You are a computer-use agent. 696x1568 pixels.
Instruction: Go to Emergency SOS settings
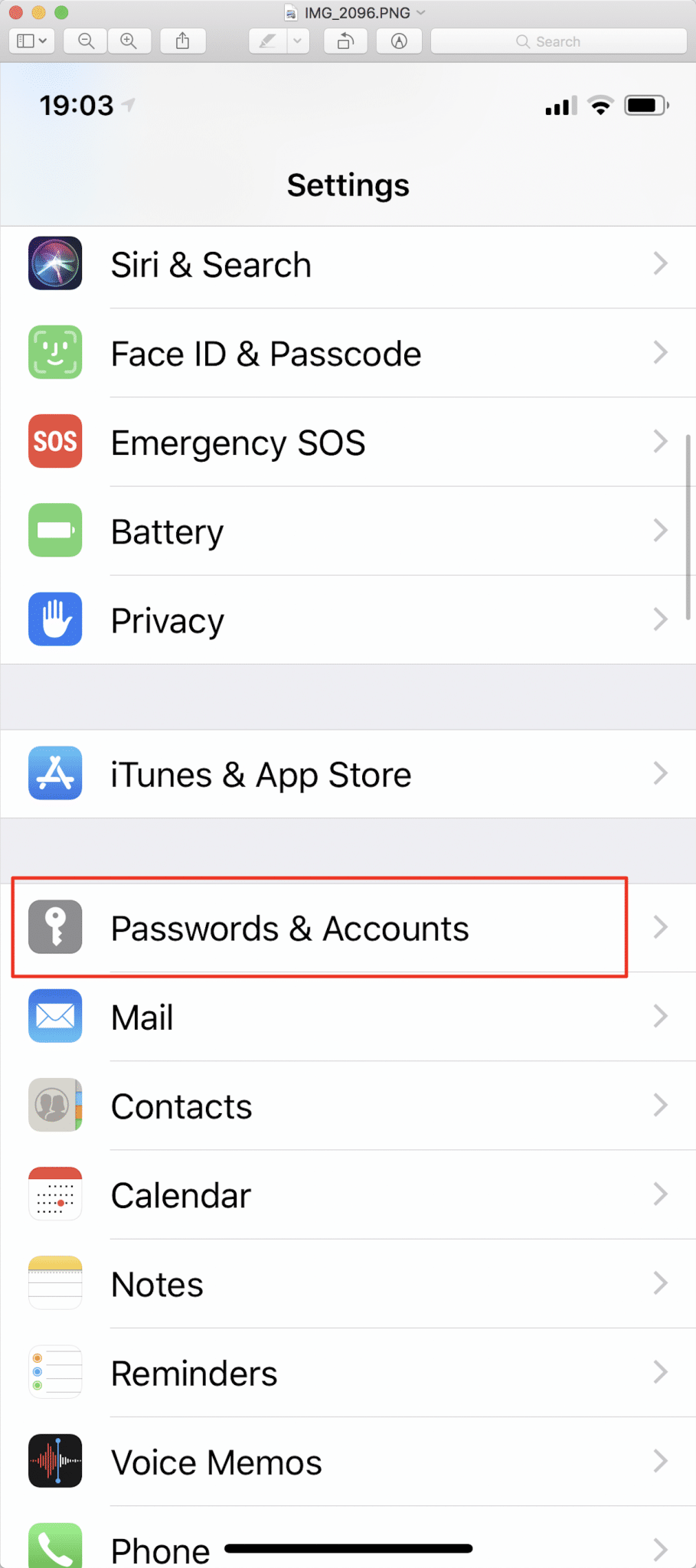click(348, 442)
